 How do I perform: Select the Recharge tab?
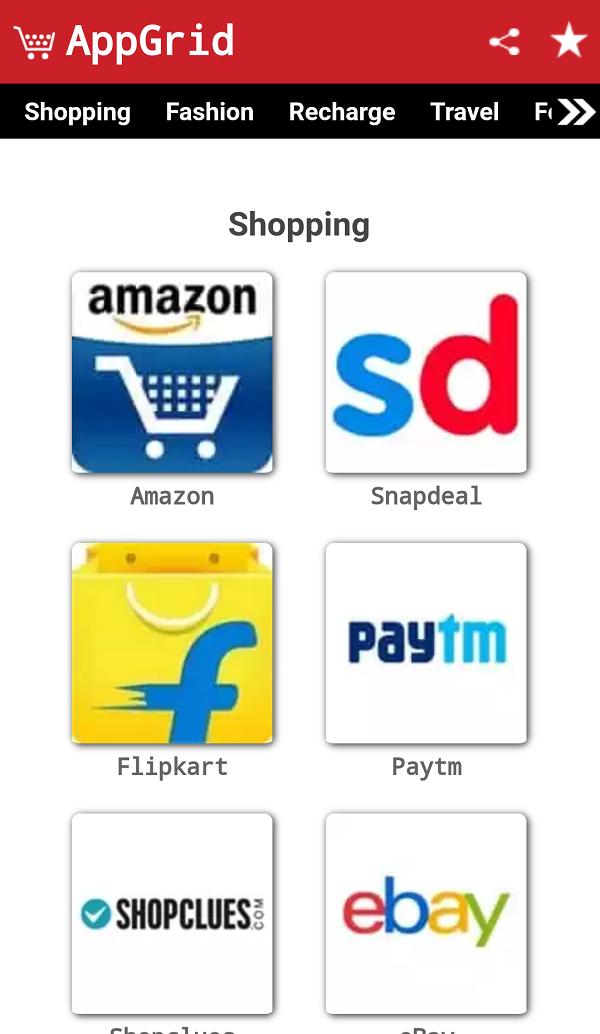tap(342, 112)
